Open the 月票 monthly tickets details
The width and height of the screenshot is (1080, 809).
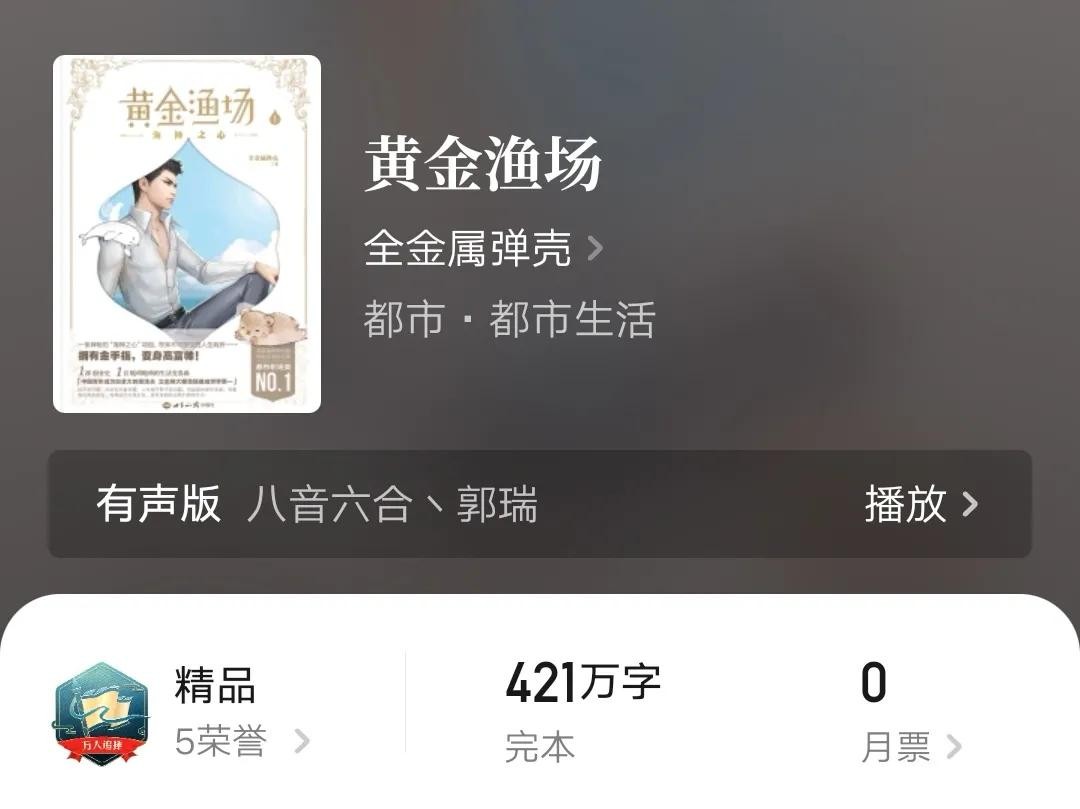910,747
